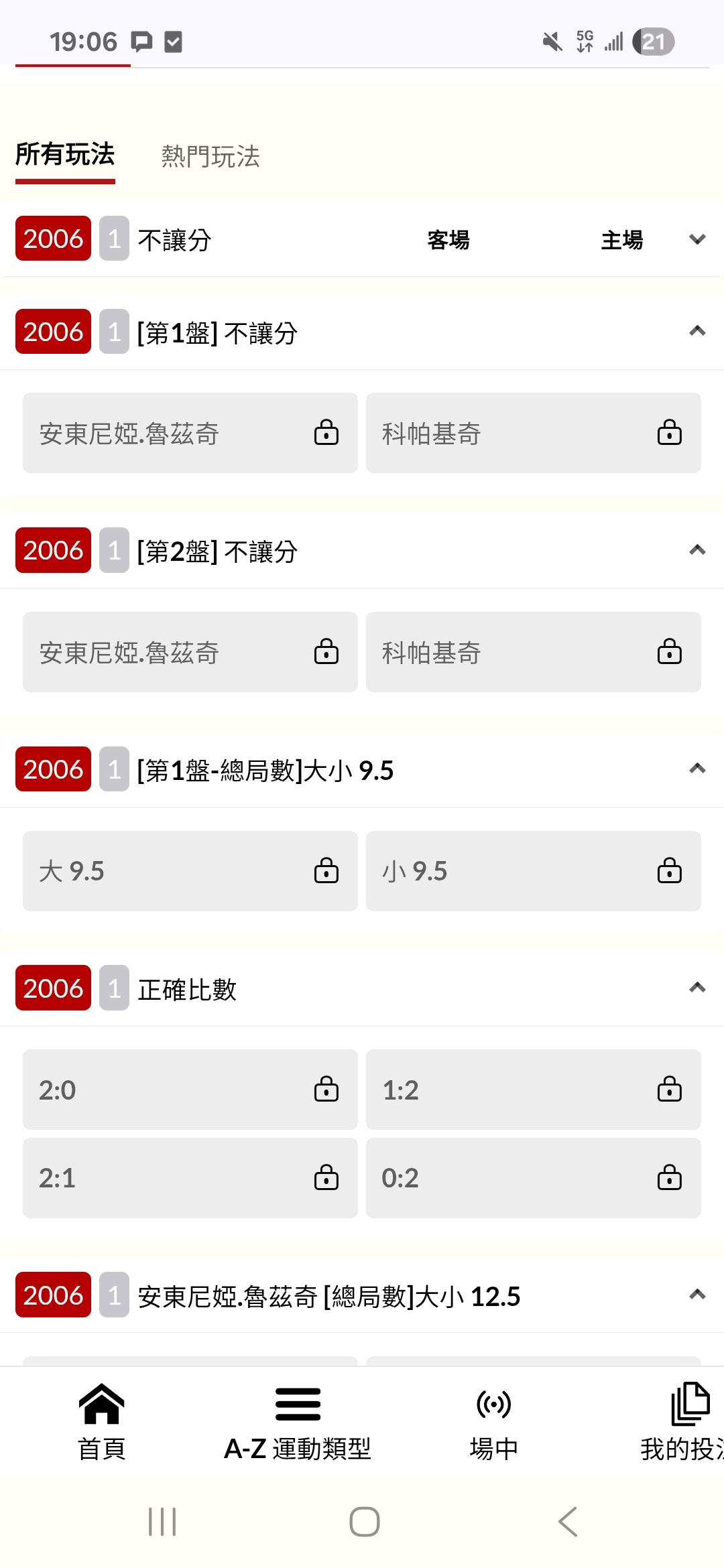Select the 所有玩法 tab
Viewport: 724px width, 1568px height.
[x=65, y=155]
